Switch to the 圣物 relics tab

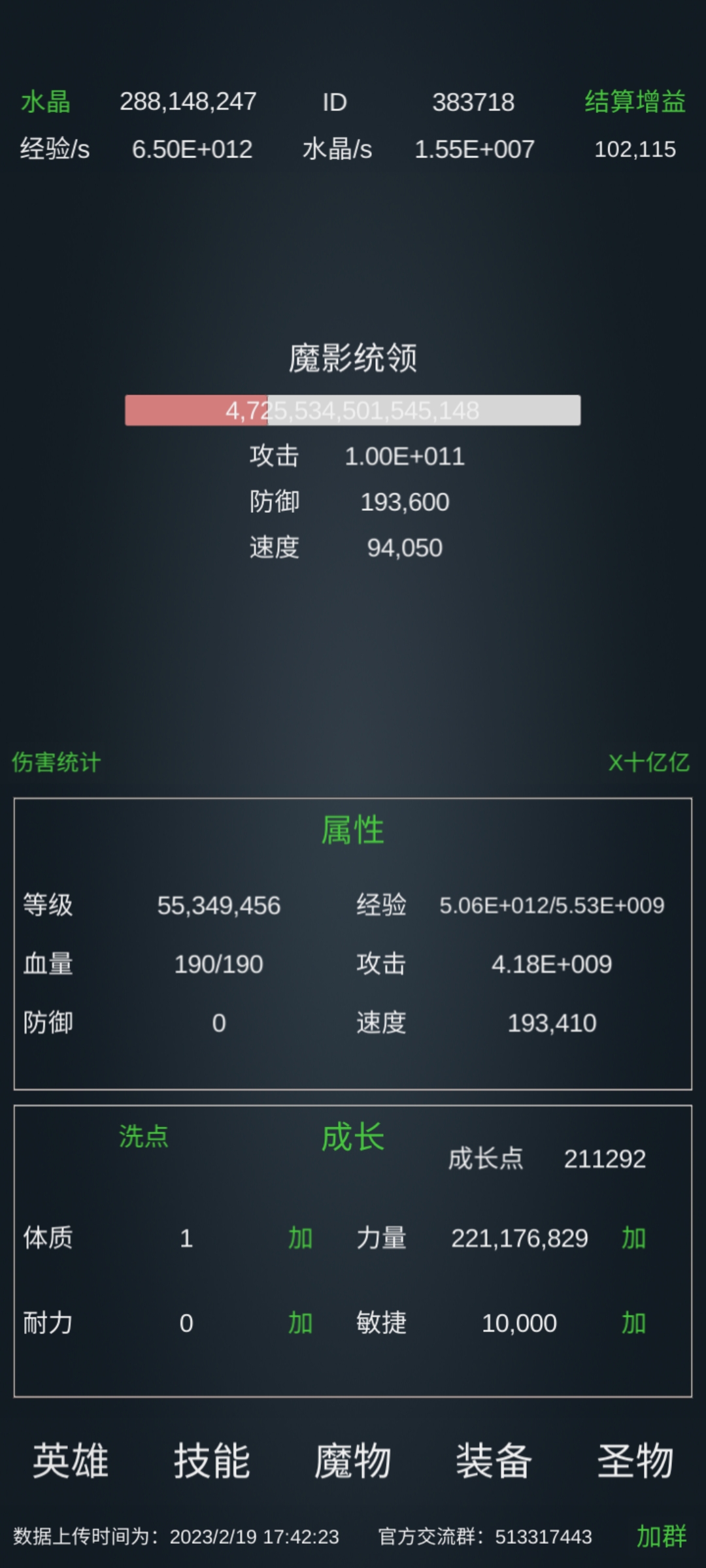tap(635, 1461)
